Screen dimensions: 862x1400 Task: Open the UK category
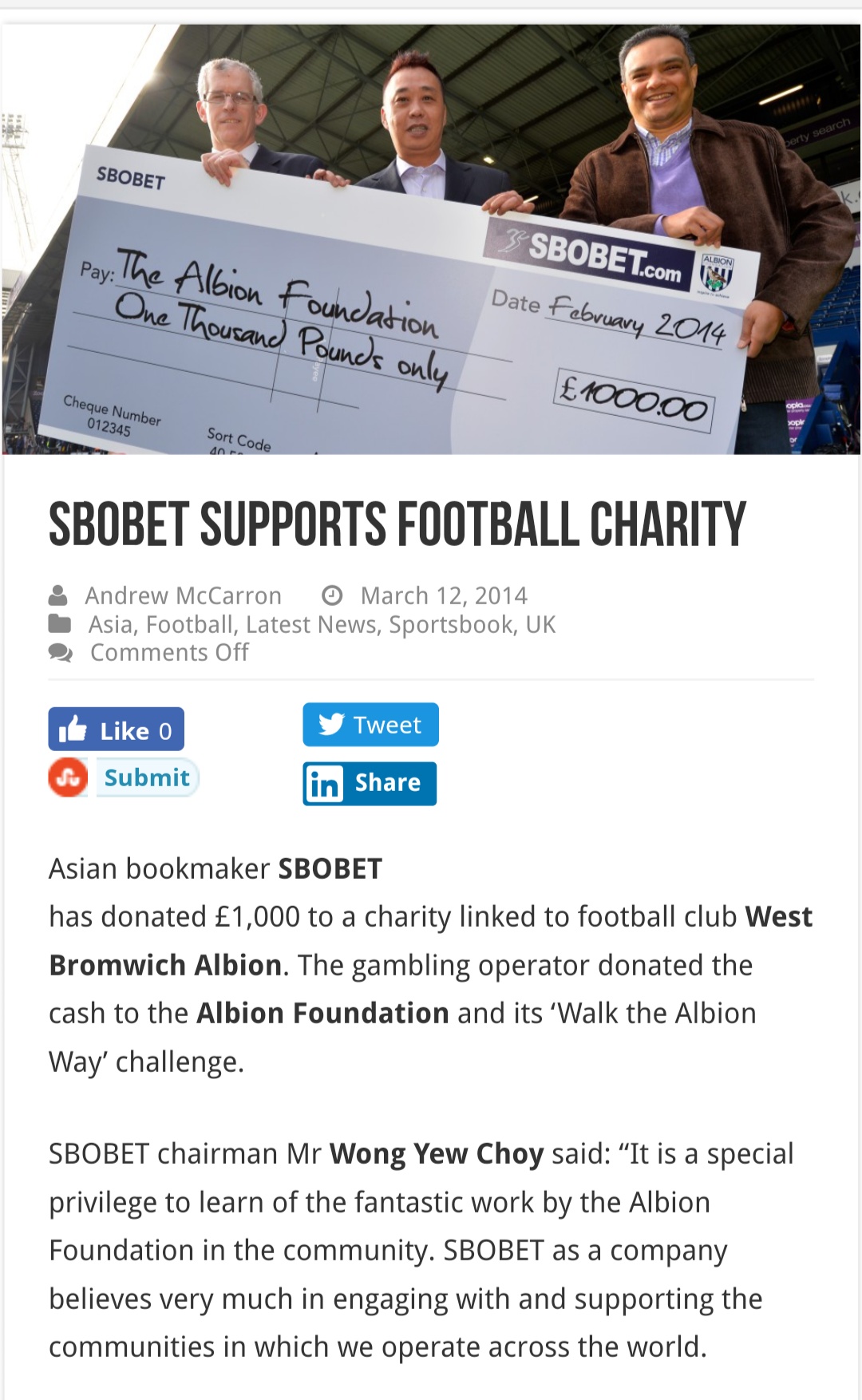tap(540, 624)
